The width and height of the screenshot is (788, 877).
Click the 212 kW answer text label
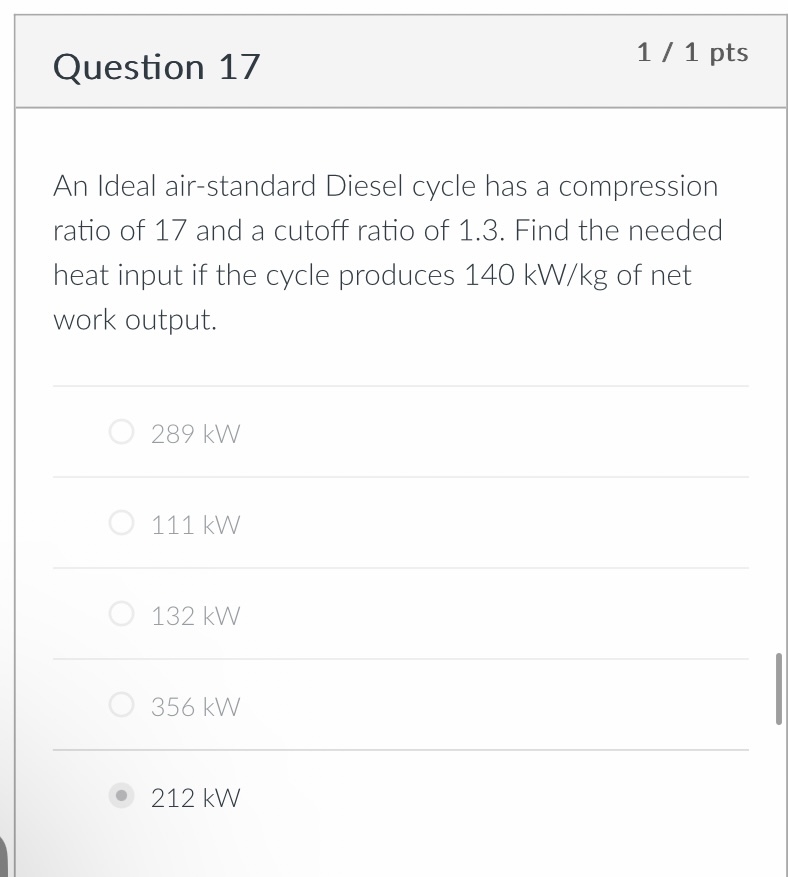tap(195, 798)
